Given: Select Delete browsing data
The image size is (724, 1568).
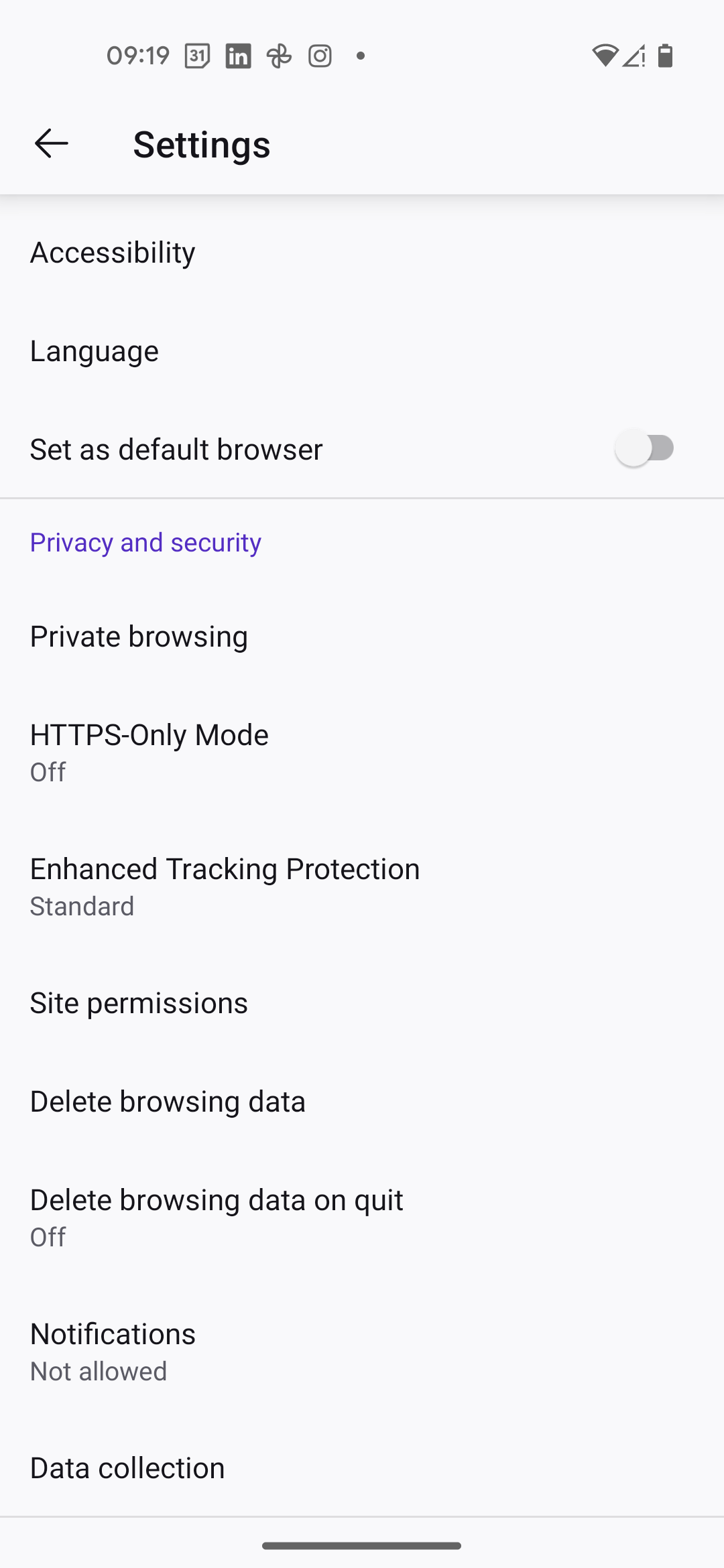Looking at the screenshot, I should coord(362,1102).
